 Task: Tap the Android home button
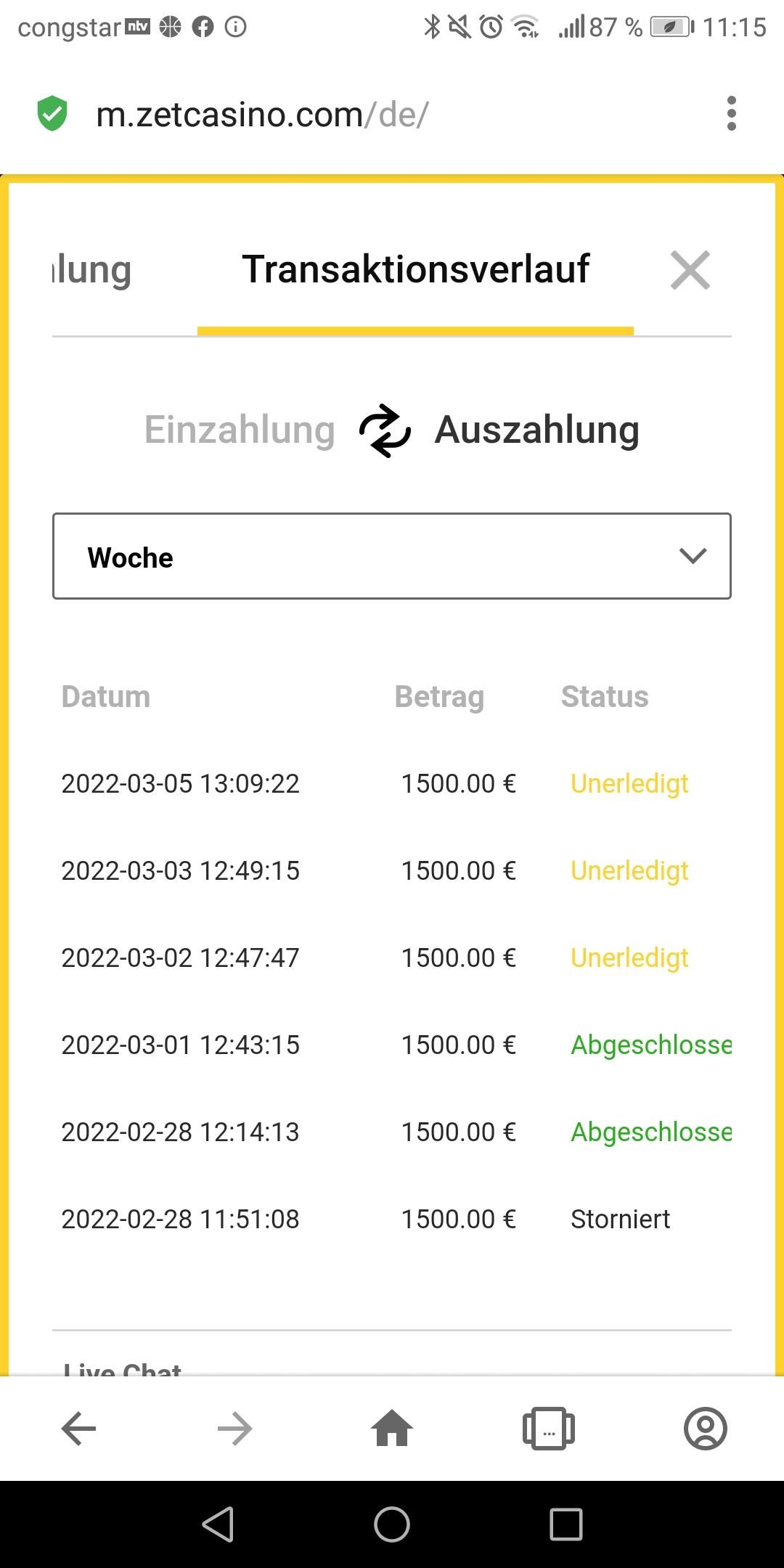click(392, 1524)
